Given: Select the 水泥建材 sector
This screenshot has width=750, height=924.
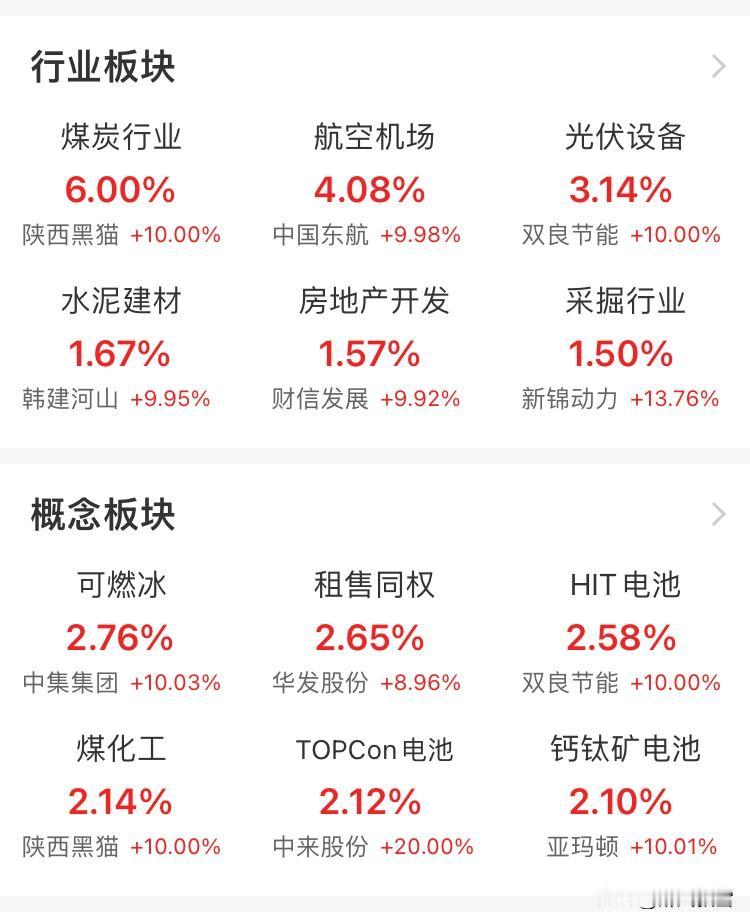Looking at the screenshot, I should pos(120,303).
